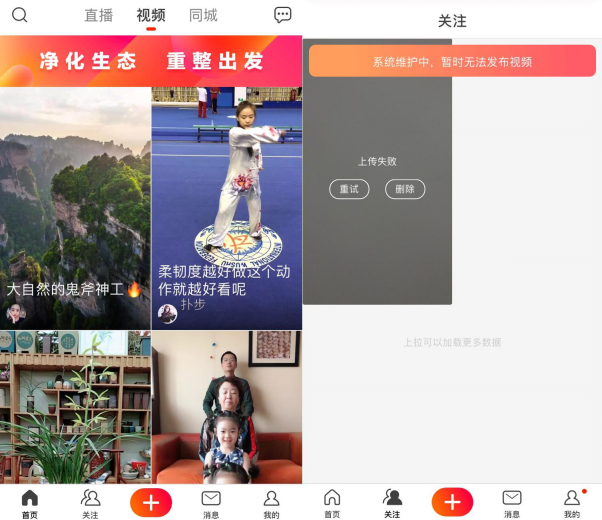This screenshot has height=520, width=602.
Task: Open the search magnifier icon
Action: click(x=20, y=15)
